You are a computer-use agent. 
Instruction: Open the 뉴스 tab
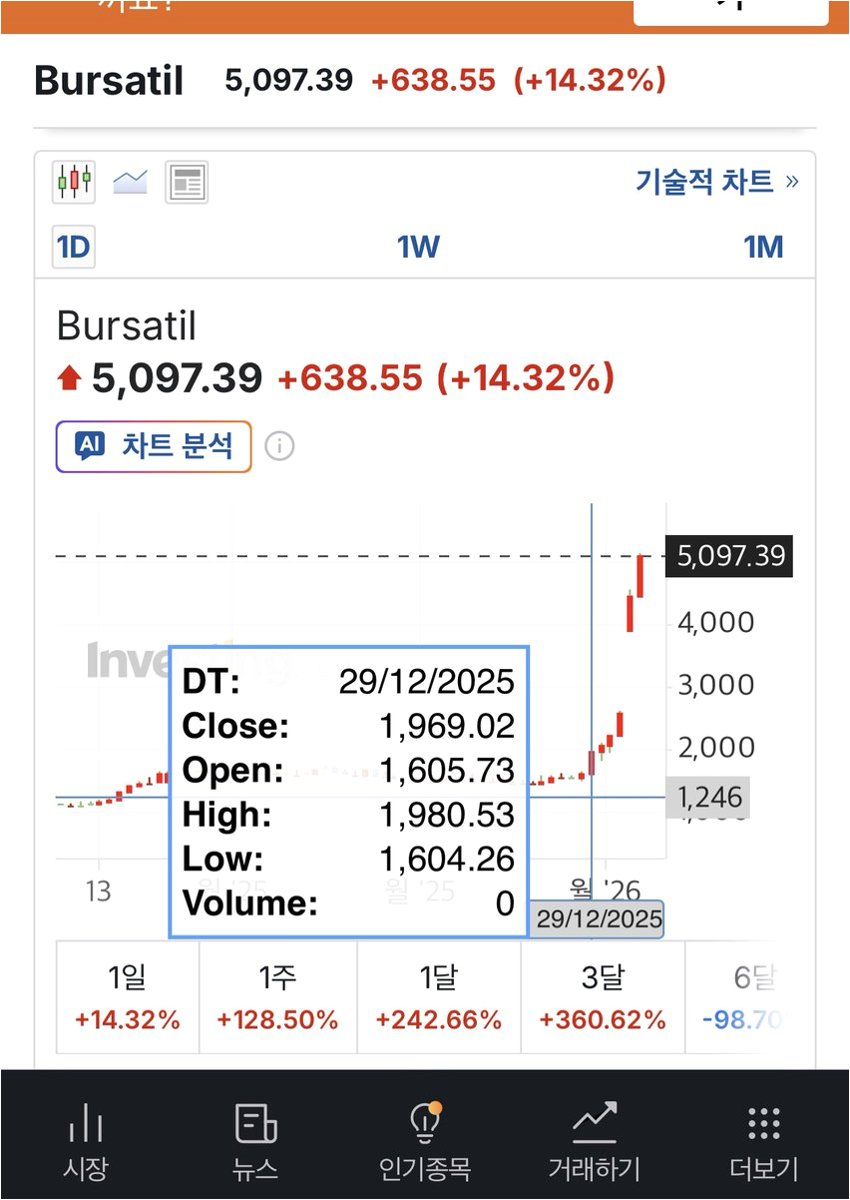pyautogui.click(x=255, y=1140)
